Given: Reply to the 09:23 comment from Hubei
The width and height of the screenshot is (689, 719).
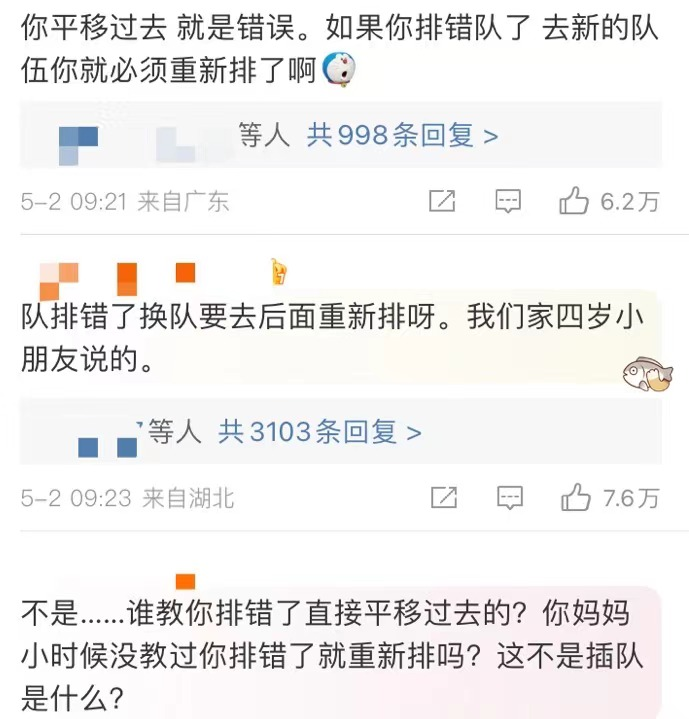Looking at the screenshot, I should (x=510, y=497).
